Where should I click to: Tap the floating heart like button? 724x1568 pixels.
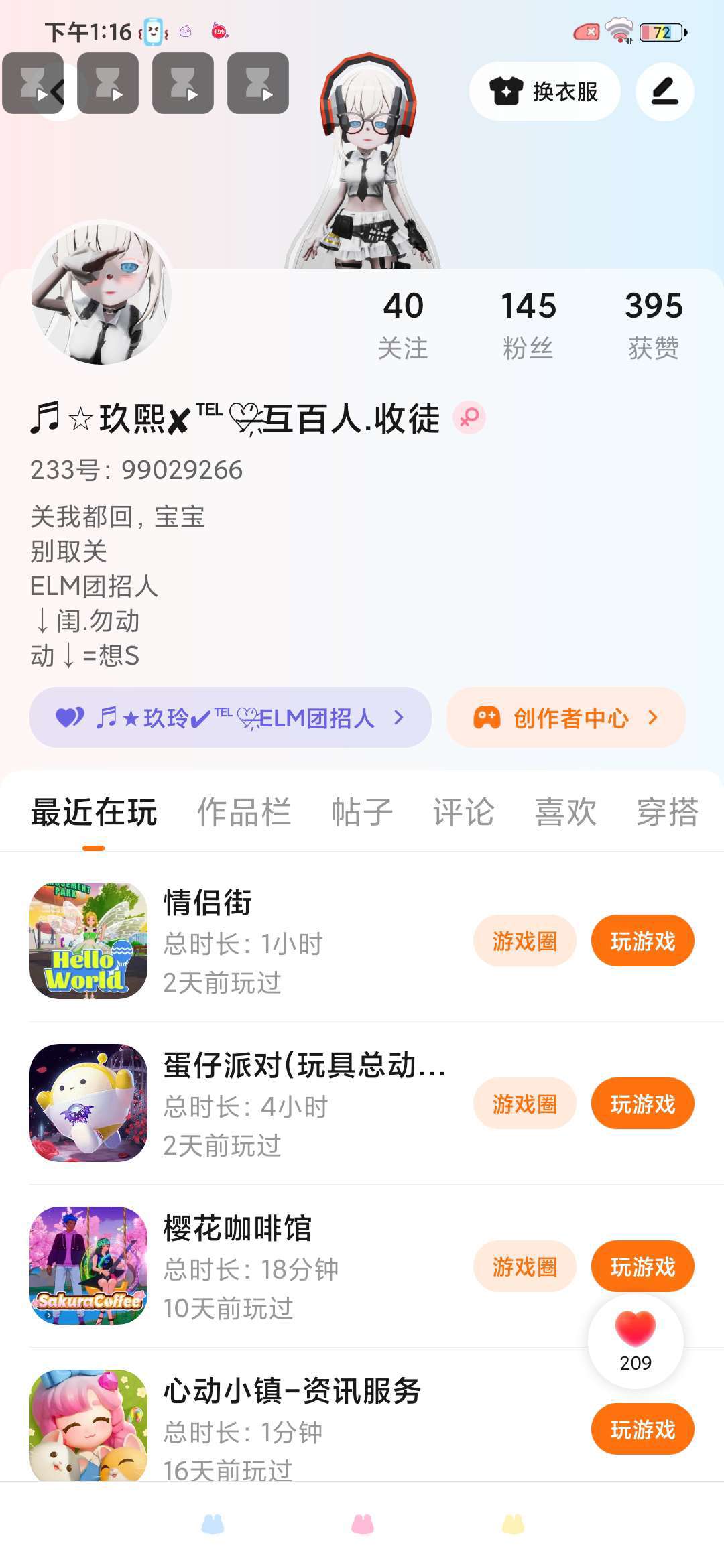click(636, 1340)
